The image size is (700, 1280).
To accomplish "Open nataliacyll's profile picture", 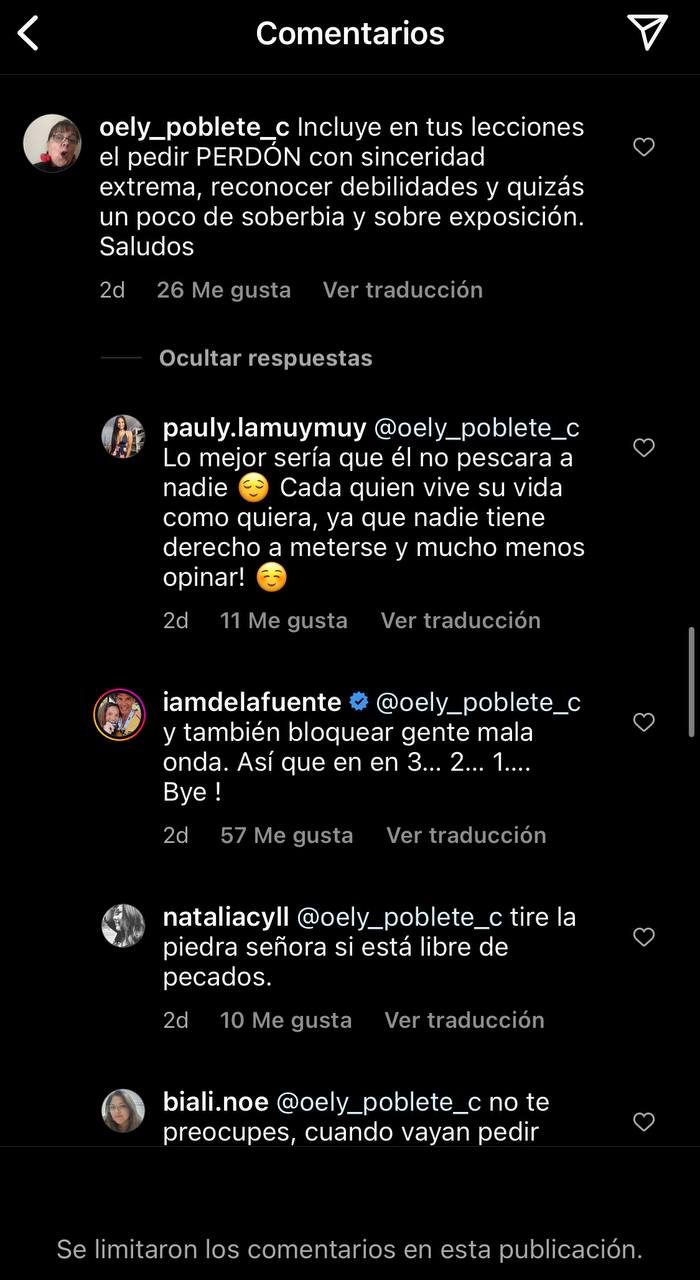I will coord(124,925).
